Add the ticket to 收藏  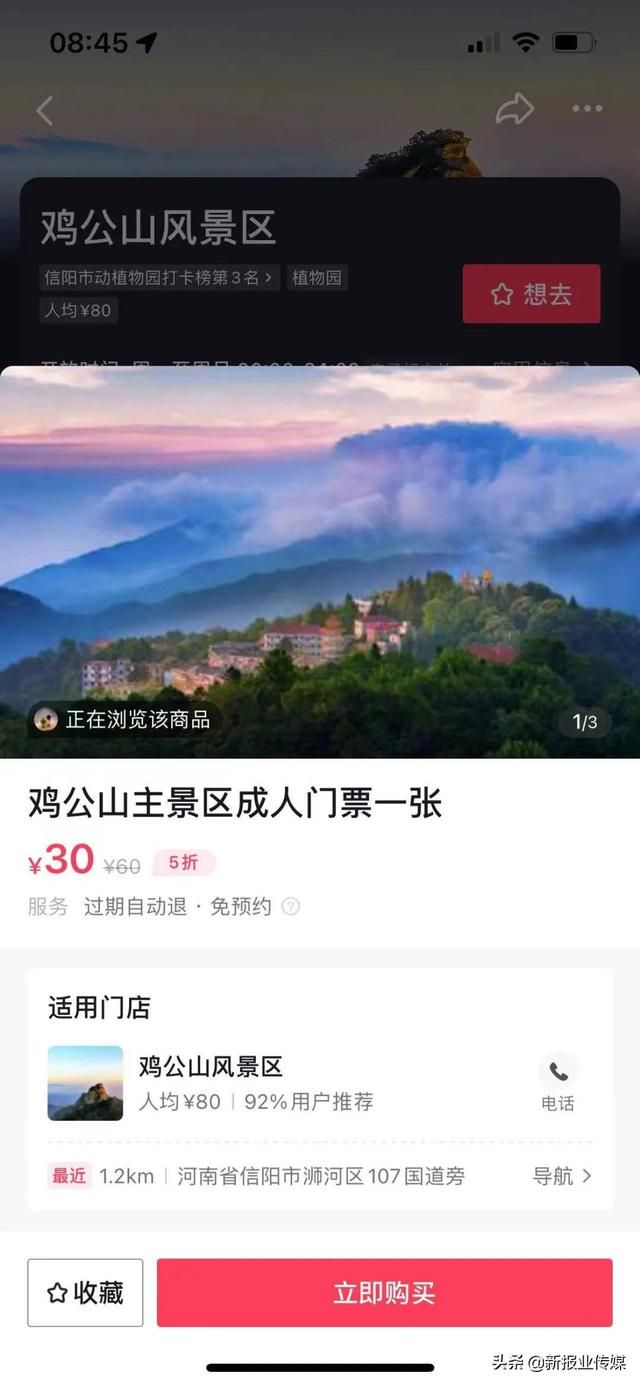pyautogui.click(x=85, y=1293)
